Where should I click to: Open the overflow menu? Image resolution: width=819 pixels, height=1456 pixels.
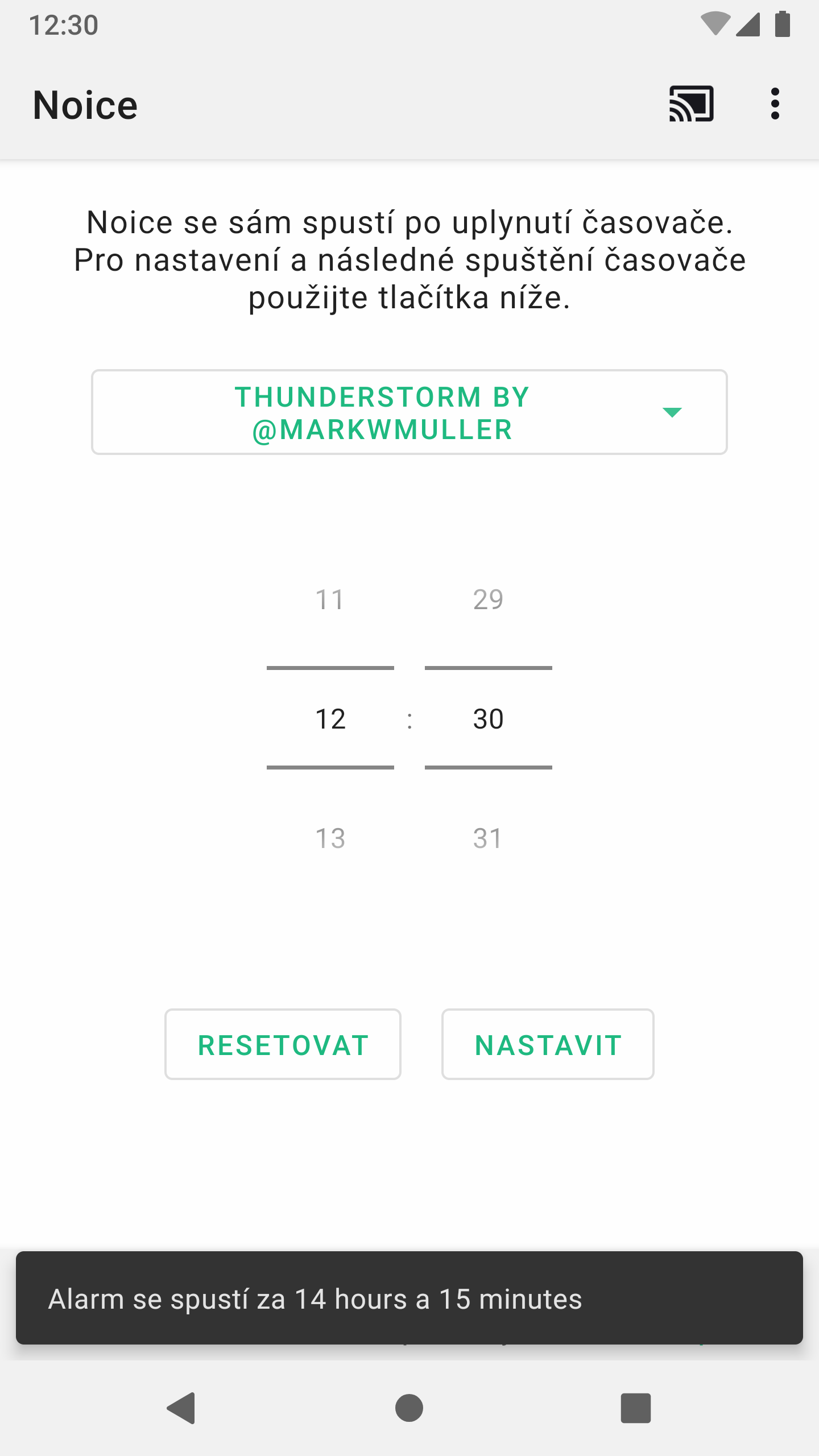coord(775,104)
